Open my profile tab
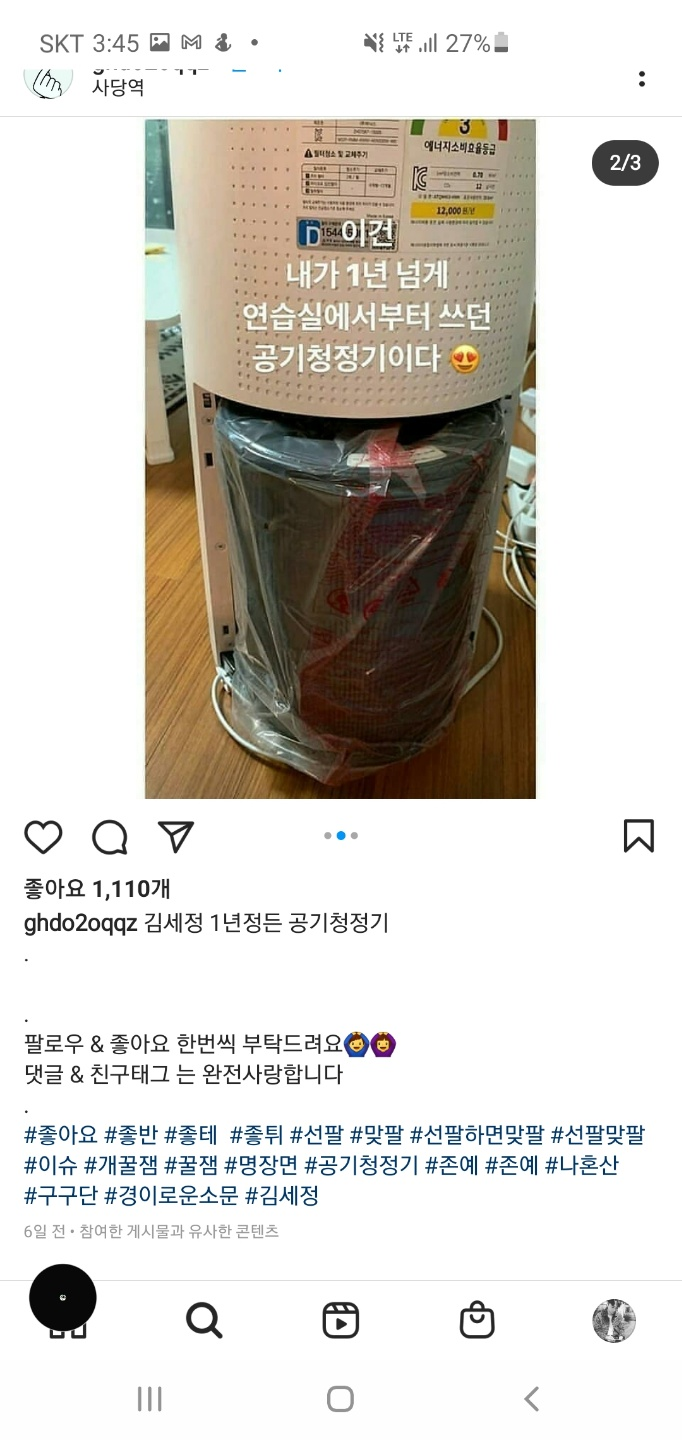This screenshot has width=682, height=1440. click(x=614, y=1320)
